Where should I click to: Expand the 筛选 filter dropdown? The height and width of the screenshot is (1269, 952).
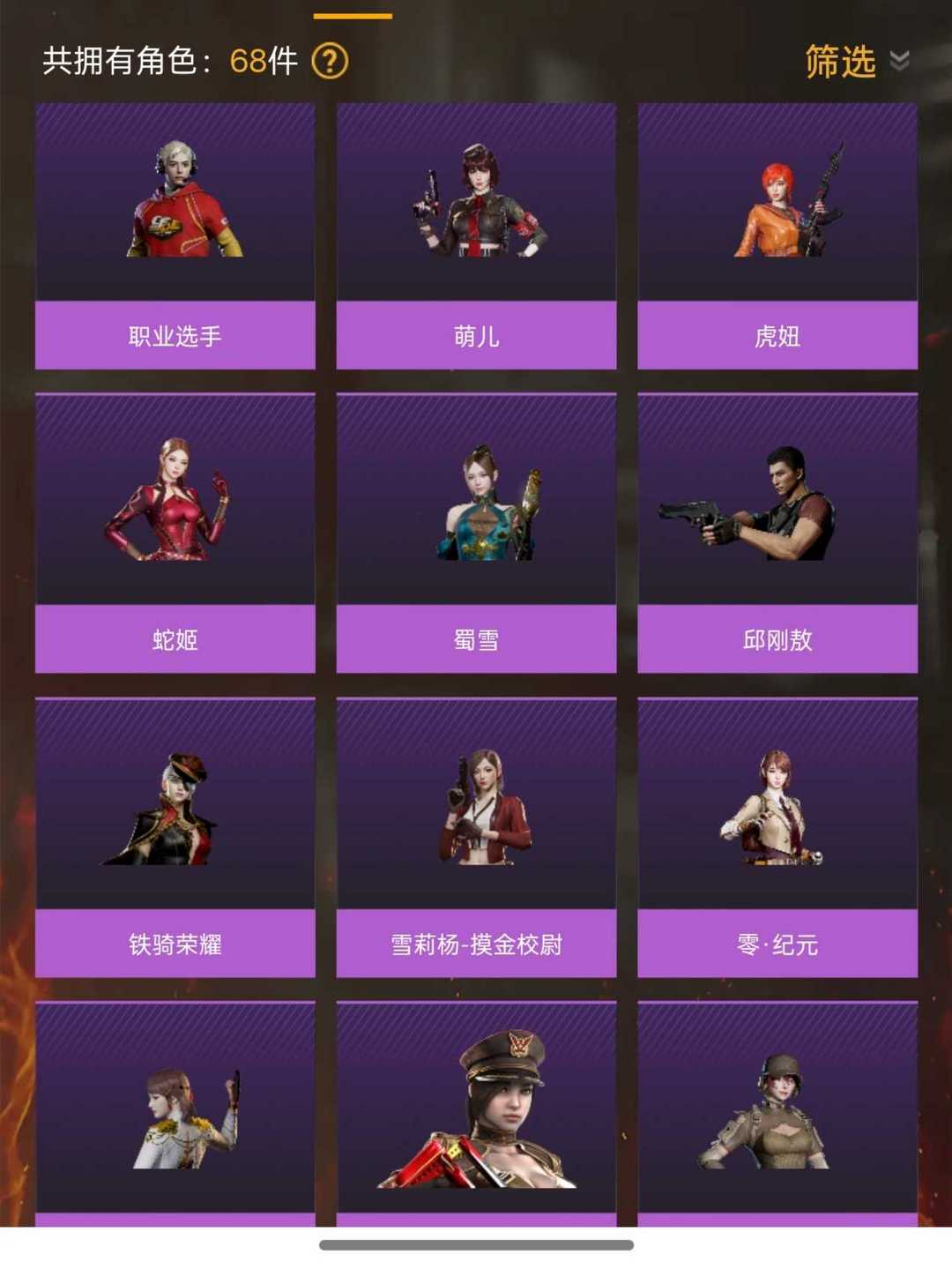855,62
